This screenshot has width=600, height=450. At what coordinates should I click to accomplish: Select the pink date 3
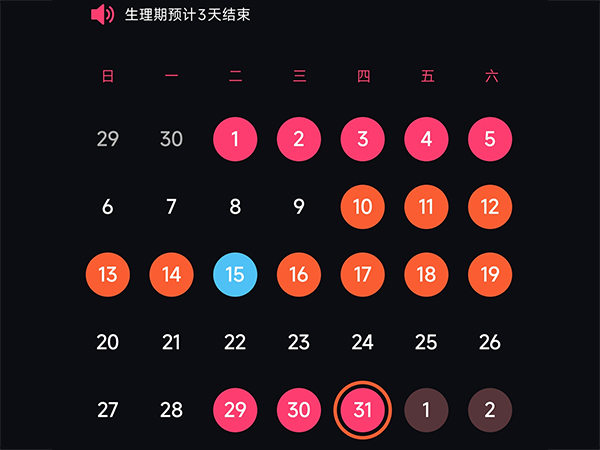pyautogui.click(x=362, y=140)
